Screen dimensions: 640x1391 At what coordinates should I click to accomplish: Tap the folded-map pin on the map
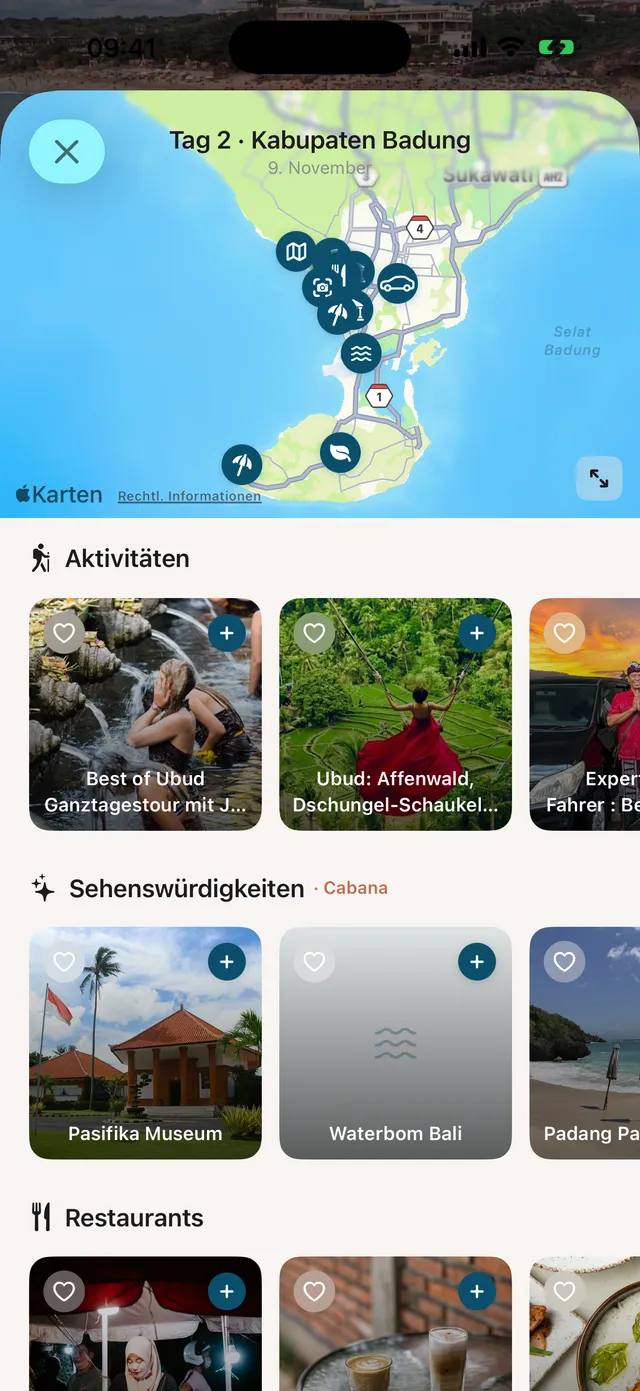[296, 251]
